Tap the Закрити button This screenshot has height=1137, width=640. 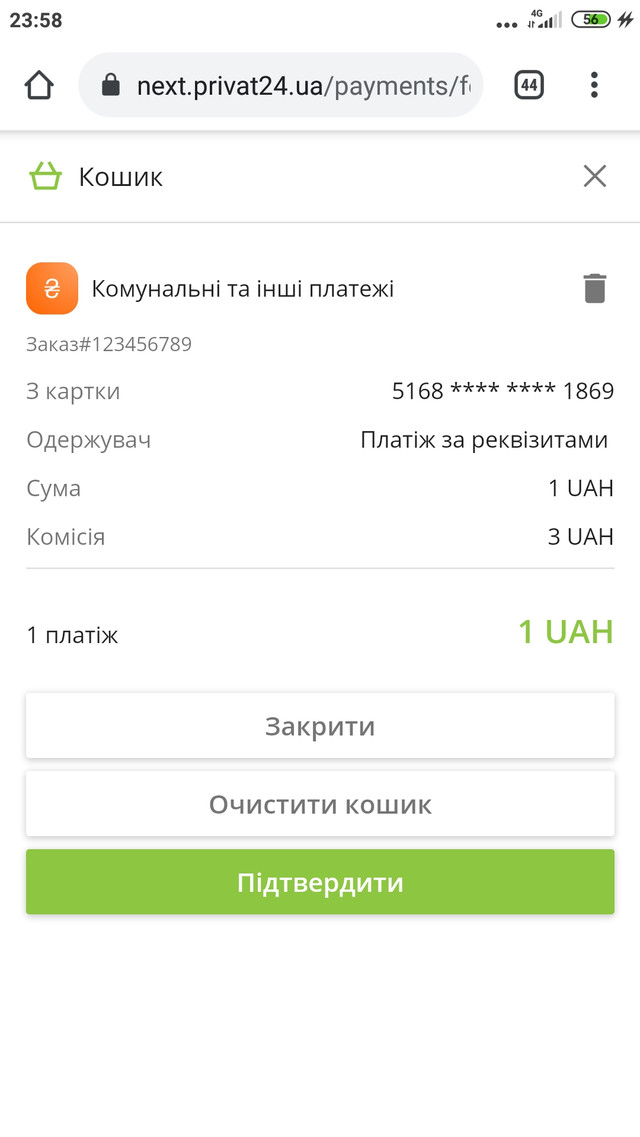(320, 726)
